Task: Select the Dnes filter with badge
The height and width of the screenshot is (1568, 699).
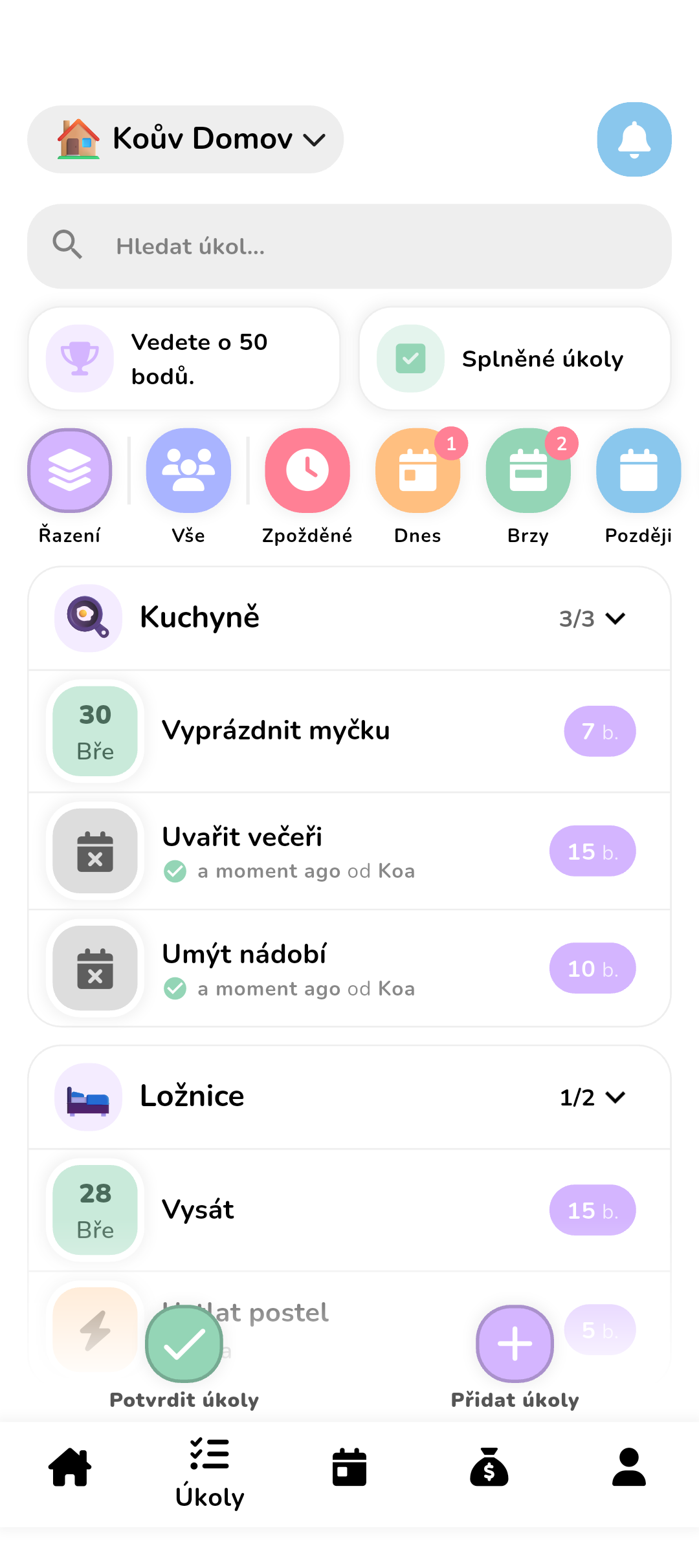Action: 417,470
